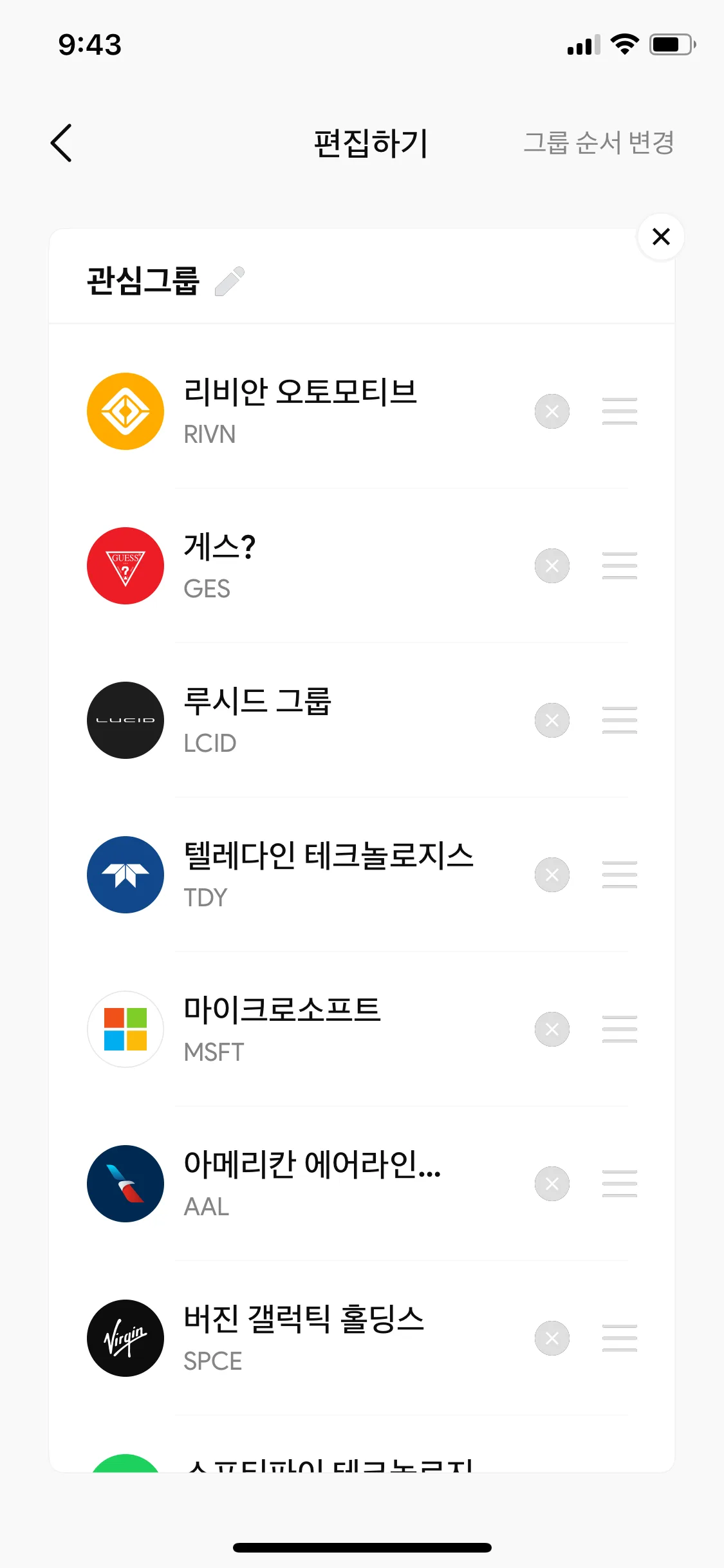
Task: Click the Teledyne Technologies logo
Action: tap(125, 874)
